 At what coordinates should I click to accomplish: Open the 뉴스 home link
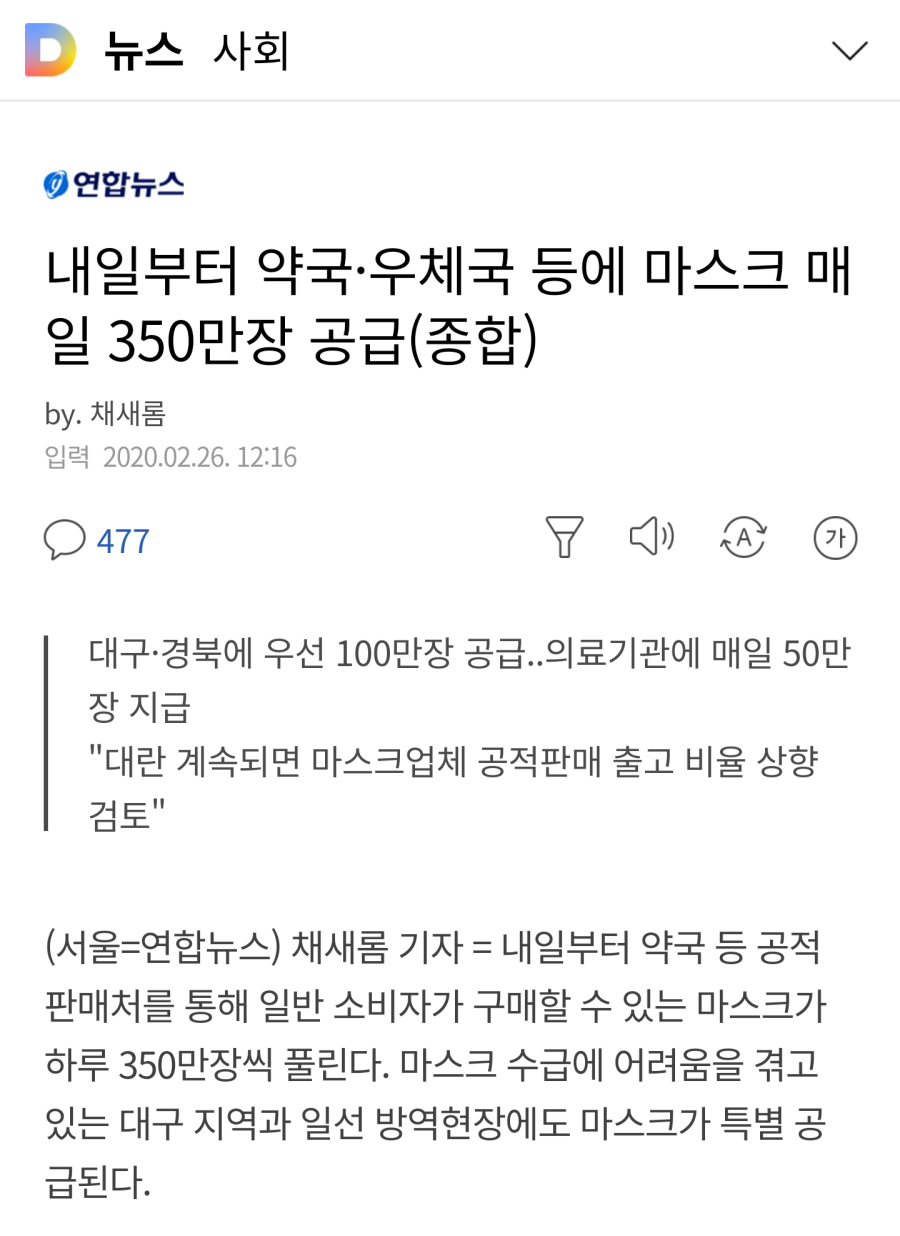(x=144, y=51)
